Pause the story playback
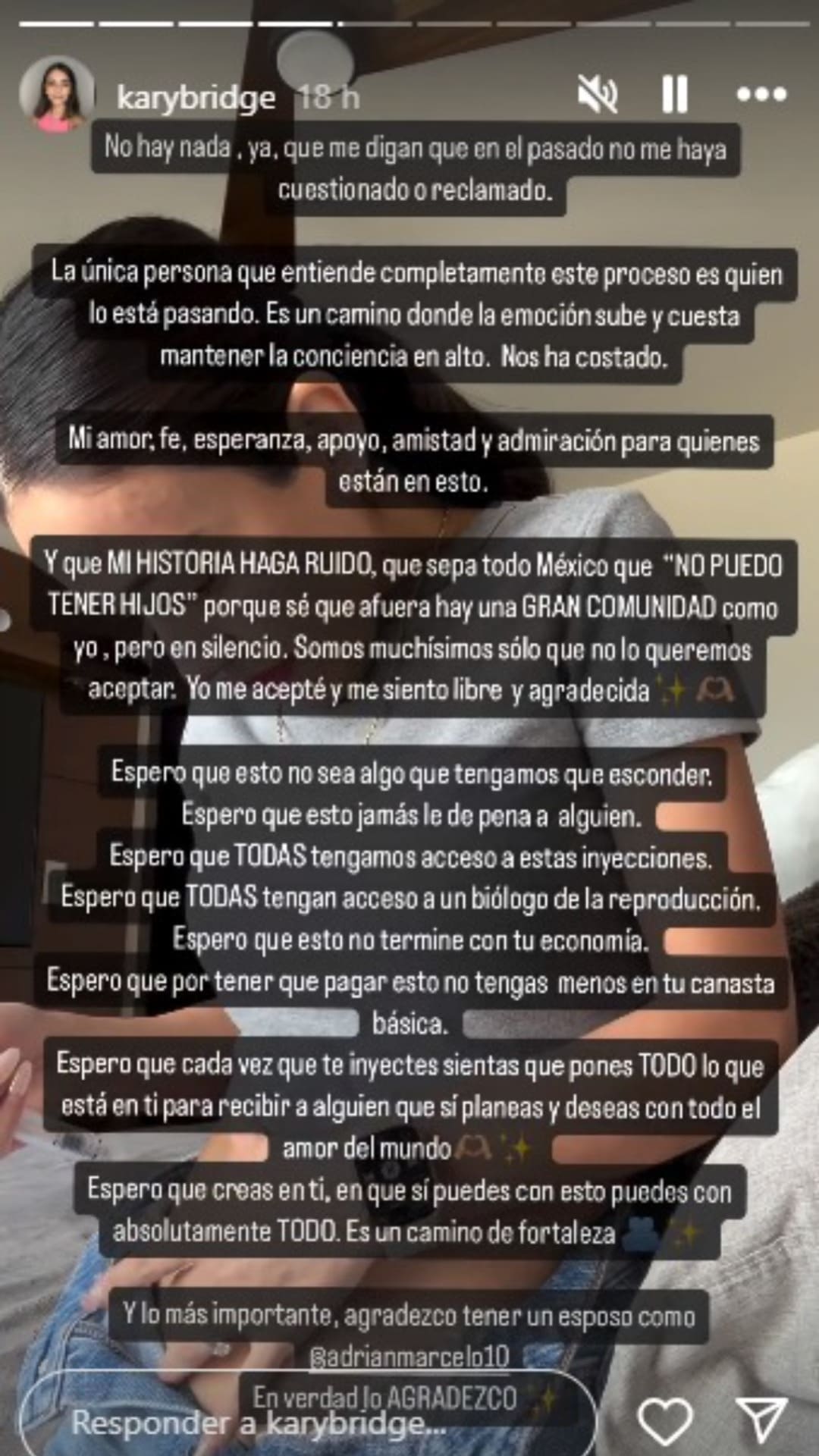 click(x=675, y=96)
